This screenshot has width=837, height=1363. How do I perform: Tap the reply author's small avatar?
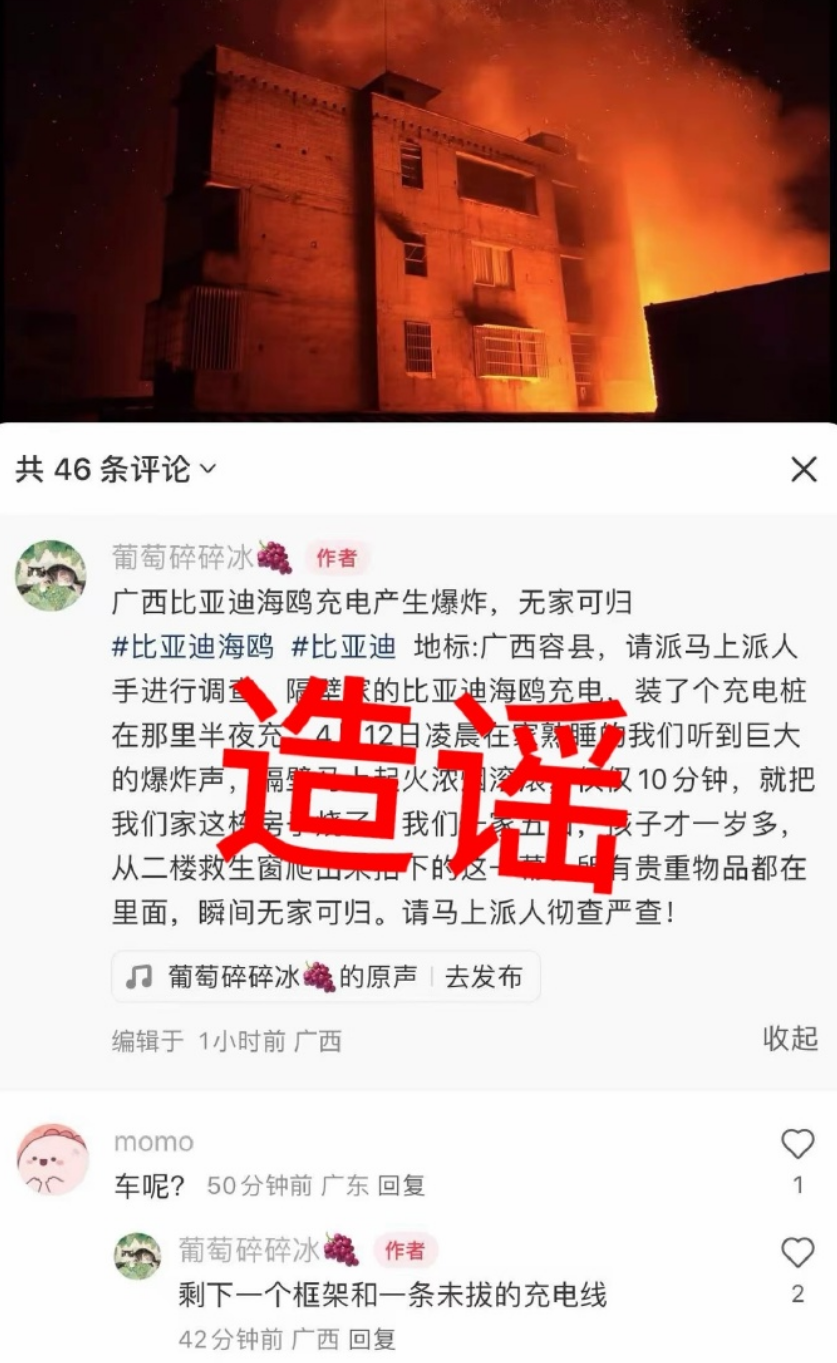tap(138, 1252)
